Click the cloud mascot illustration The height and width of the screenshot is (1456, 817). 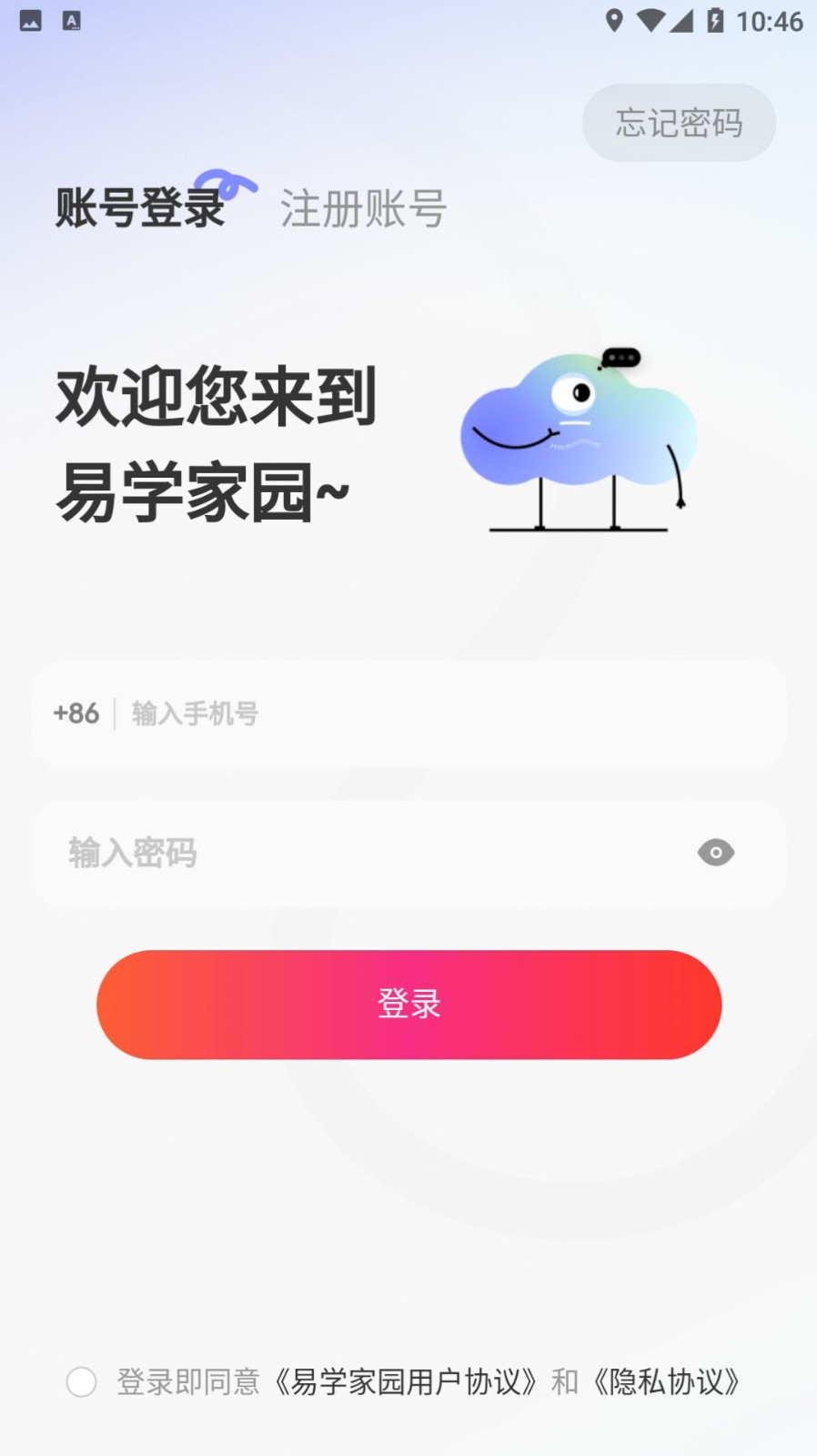pyautogui.click(x=578, y=437)
